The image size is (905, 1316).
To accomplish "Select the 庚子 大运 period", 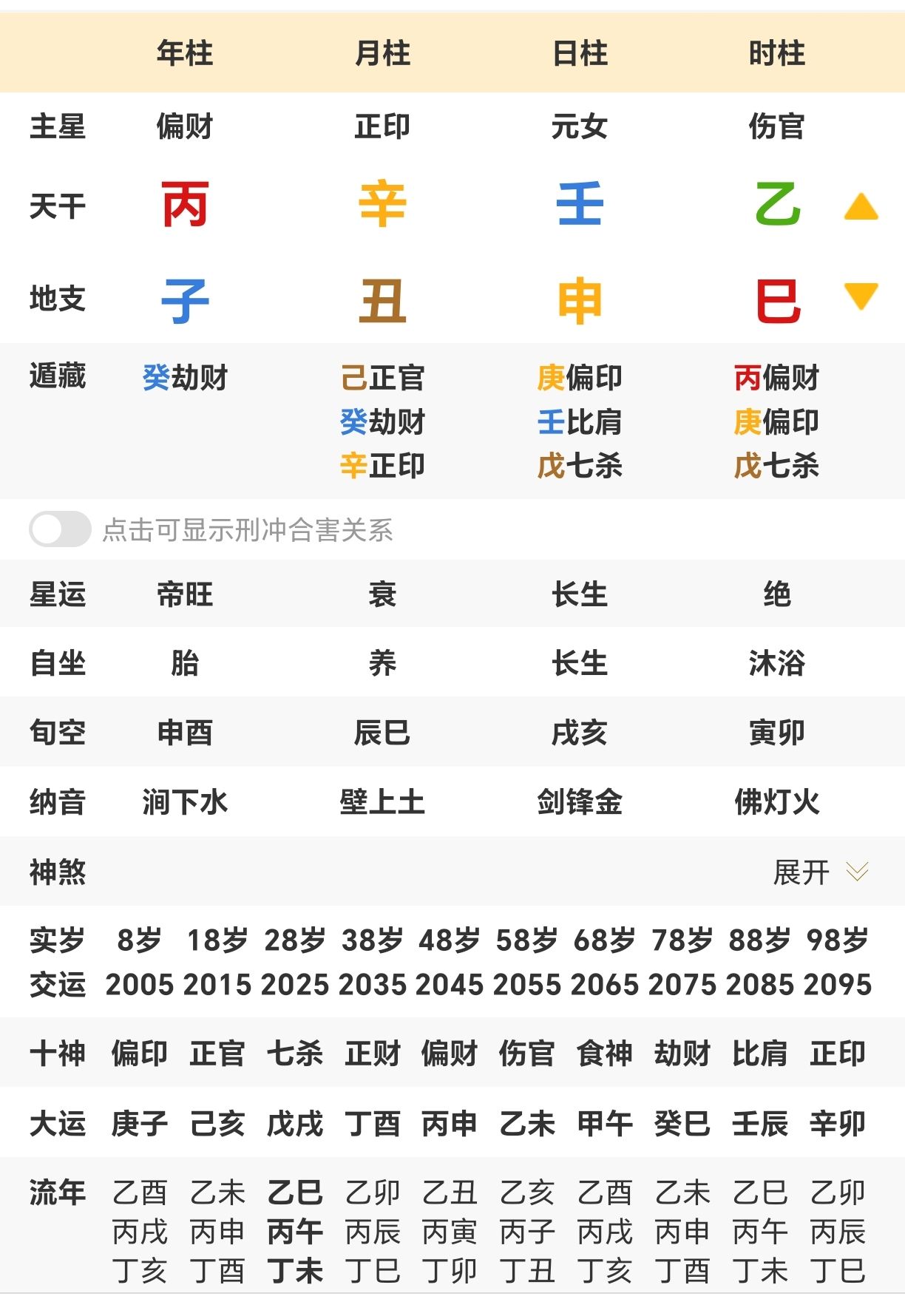I will click(140, 1124).
